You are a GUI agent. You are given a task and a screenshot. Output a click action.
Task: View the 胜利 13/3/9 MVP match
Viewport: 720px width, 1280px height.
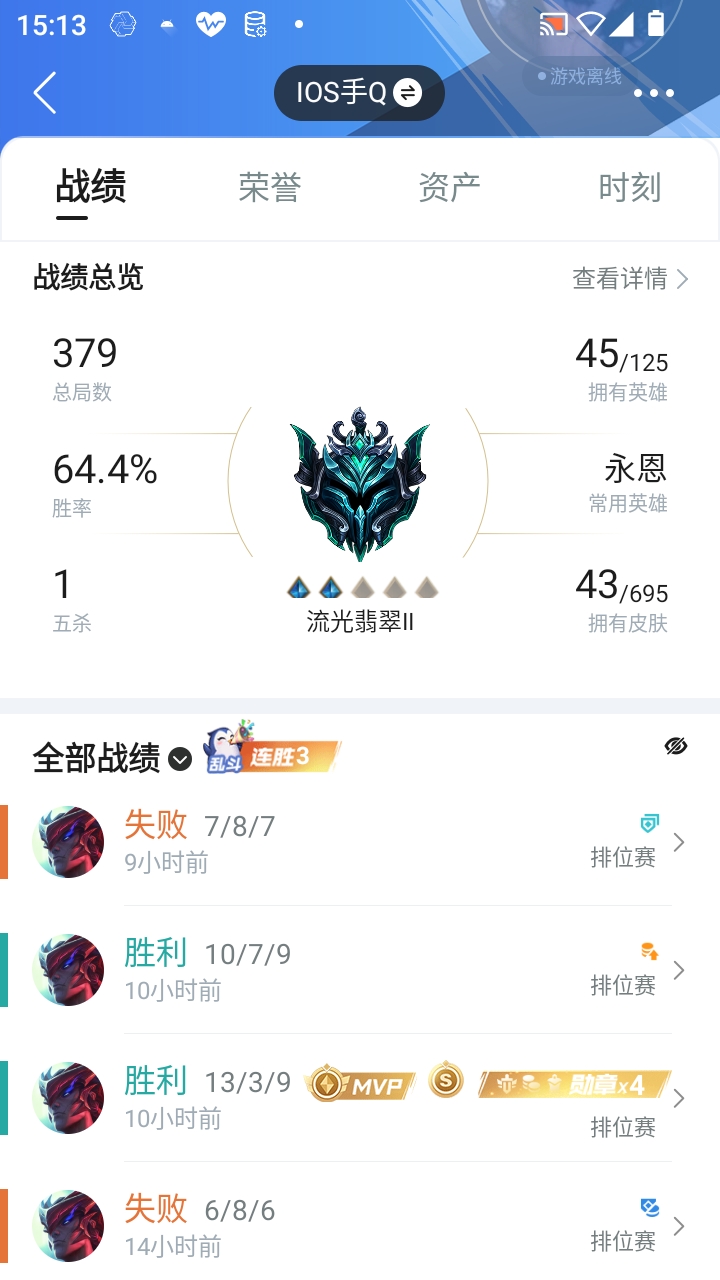[x=360, y=1098]
